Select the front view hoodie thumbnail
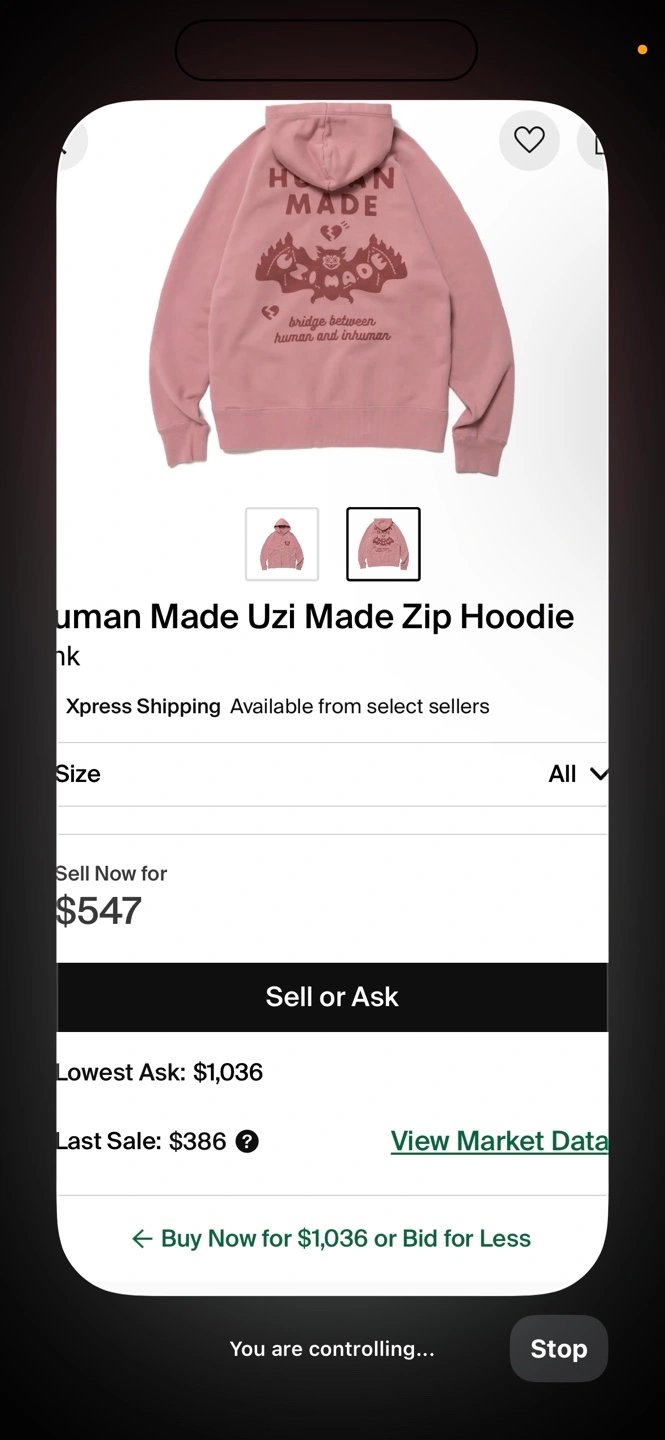The image size is (665, 1440). (x=282, y=544)
